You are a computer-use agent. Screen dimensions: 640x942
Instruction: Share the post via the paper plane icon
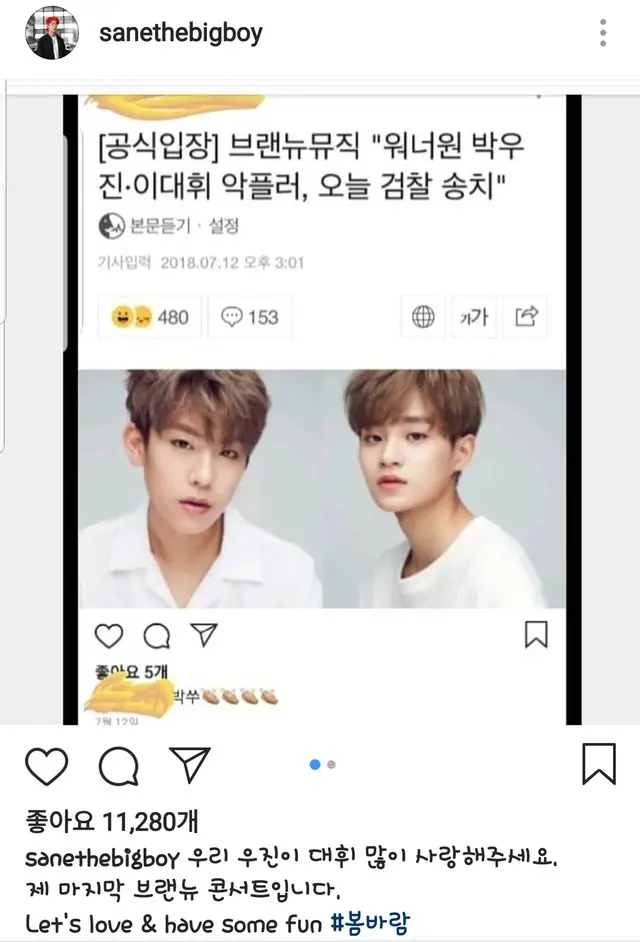[x=190, y=765]
